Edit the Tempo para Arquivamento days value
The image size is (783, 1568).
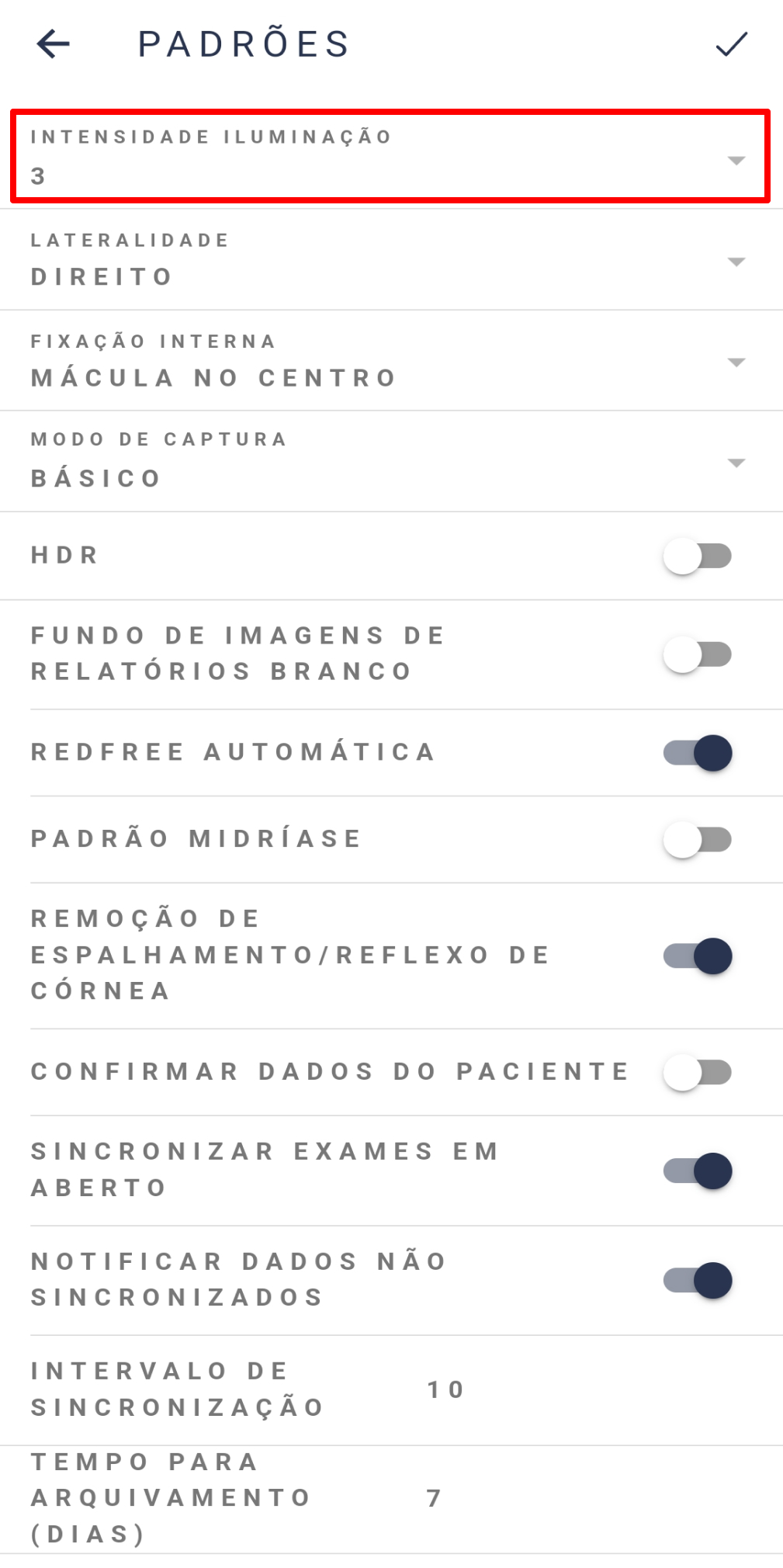(x=434, y=1498)
